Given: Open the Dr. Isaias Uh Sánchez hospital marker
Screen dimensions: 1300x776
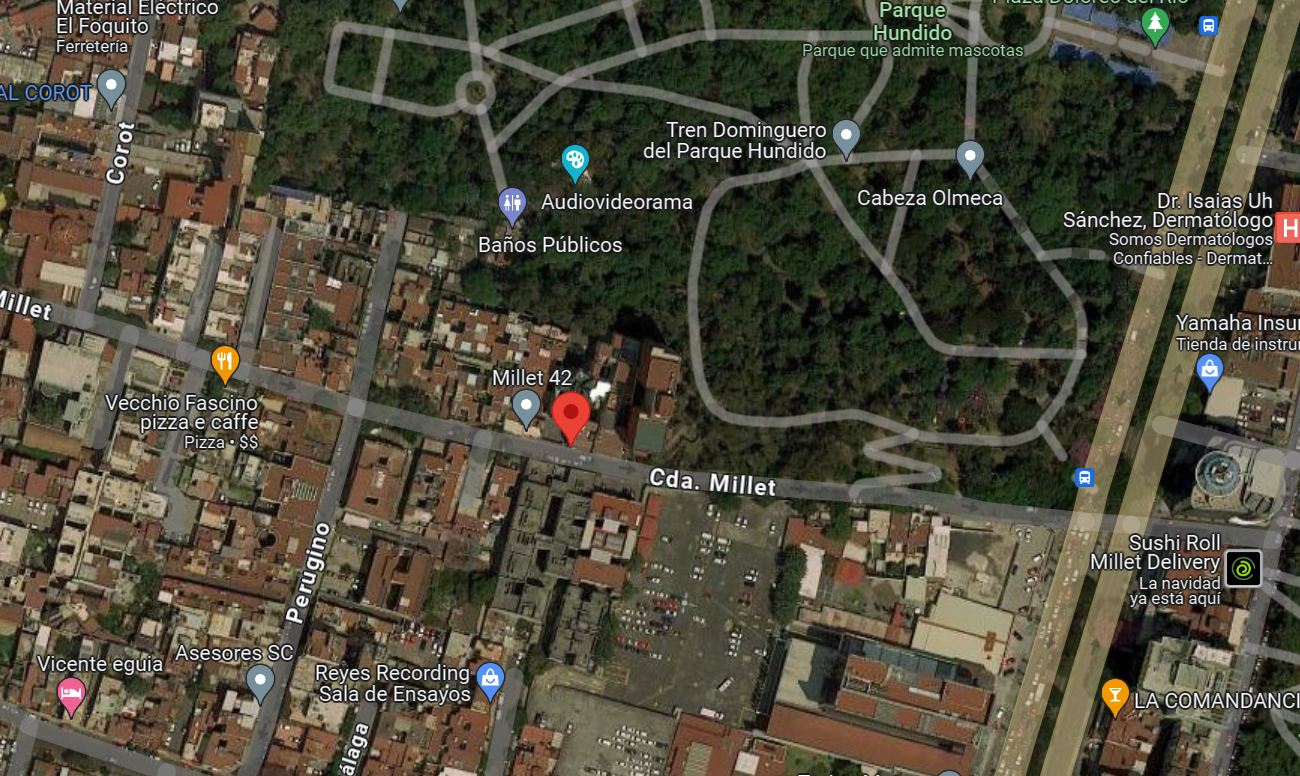Looking at the screenshot, I should click(x=1288, y=227).
